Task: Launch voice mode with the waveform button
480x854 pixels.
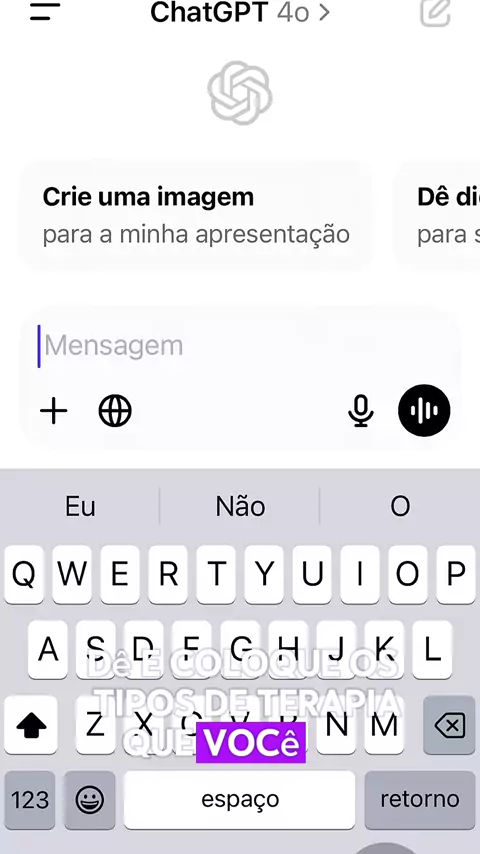Action: pos(424,411)
